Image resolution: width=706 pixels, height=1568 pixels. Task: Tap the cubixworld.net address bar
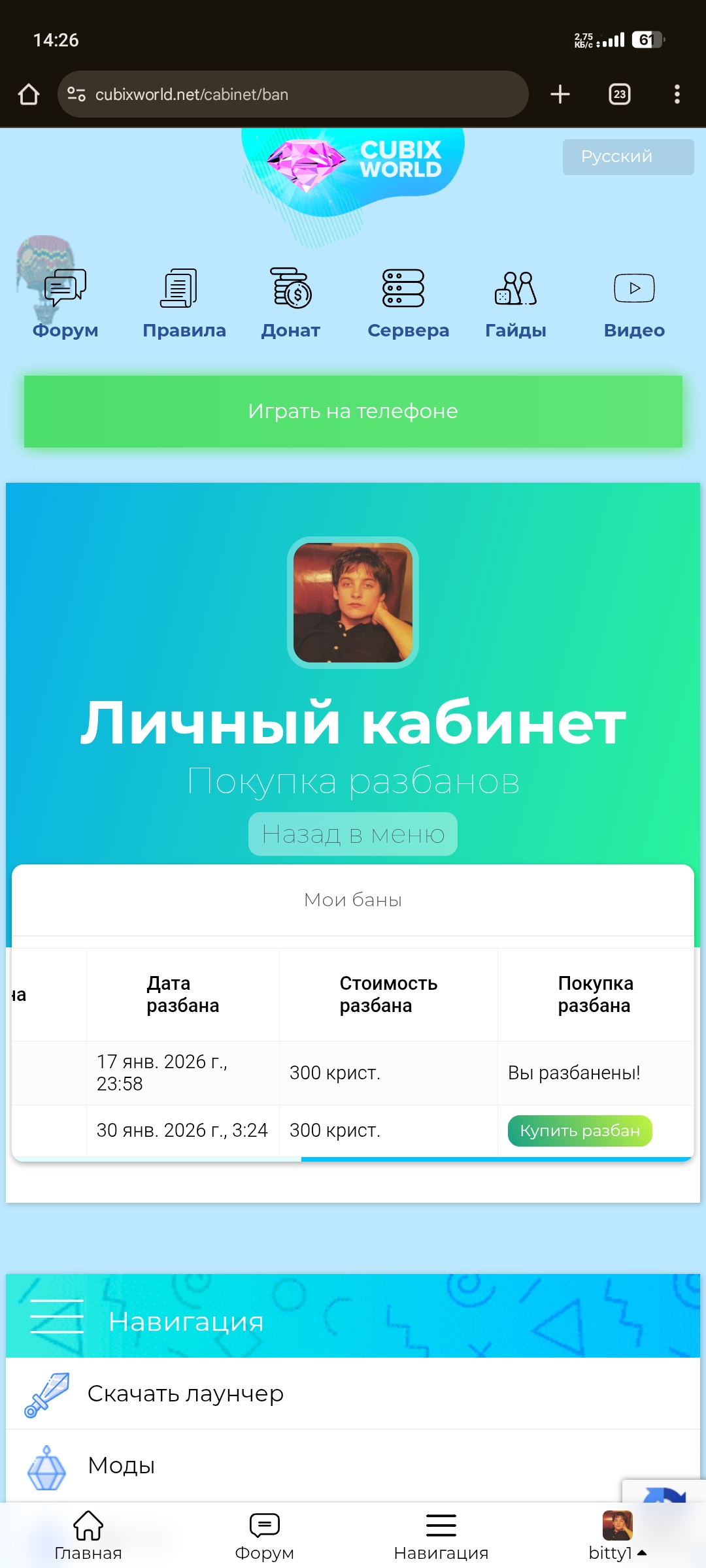pyautogui.click(x=294, y=94)
